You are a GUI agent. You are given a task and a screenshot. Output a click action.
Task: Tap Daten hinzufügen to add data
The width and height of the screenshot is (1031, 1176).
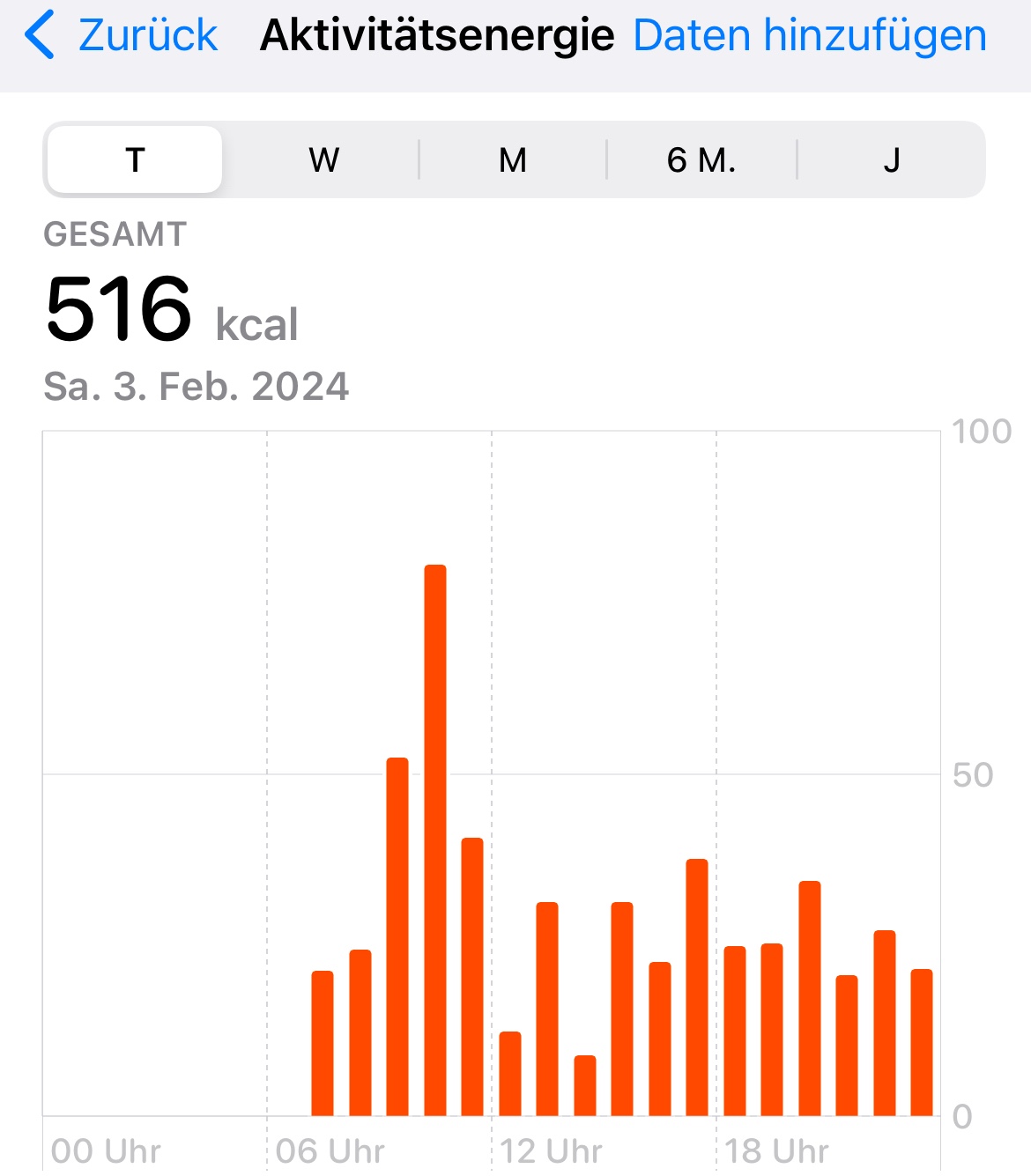pyautogui.click(x=810, y=36)
